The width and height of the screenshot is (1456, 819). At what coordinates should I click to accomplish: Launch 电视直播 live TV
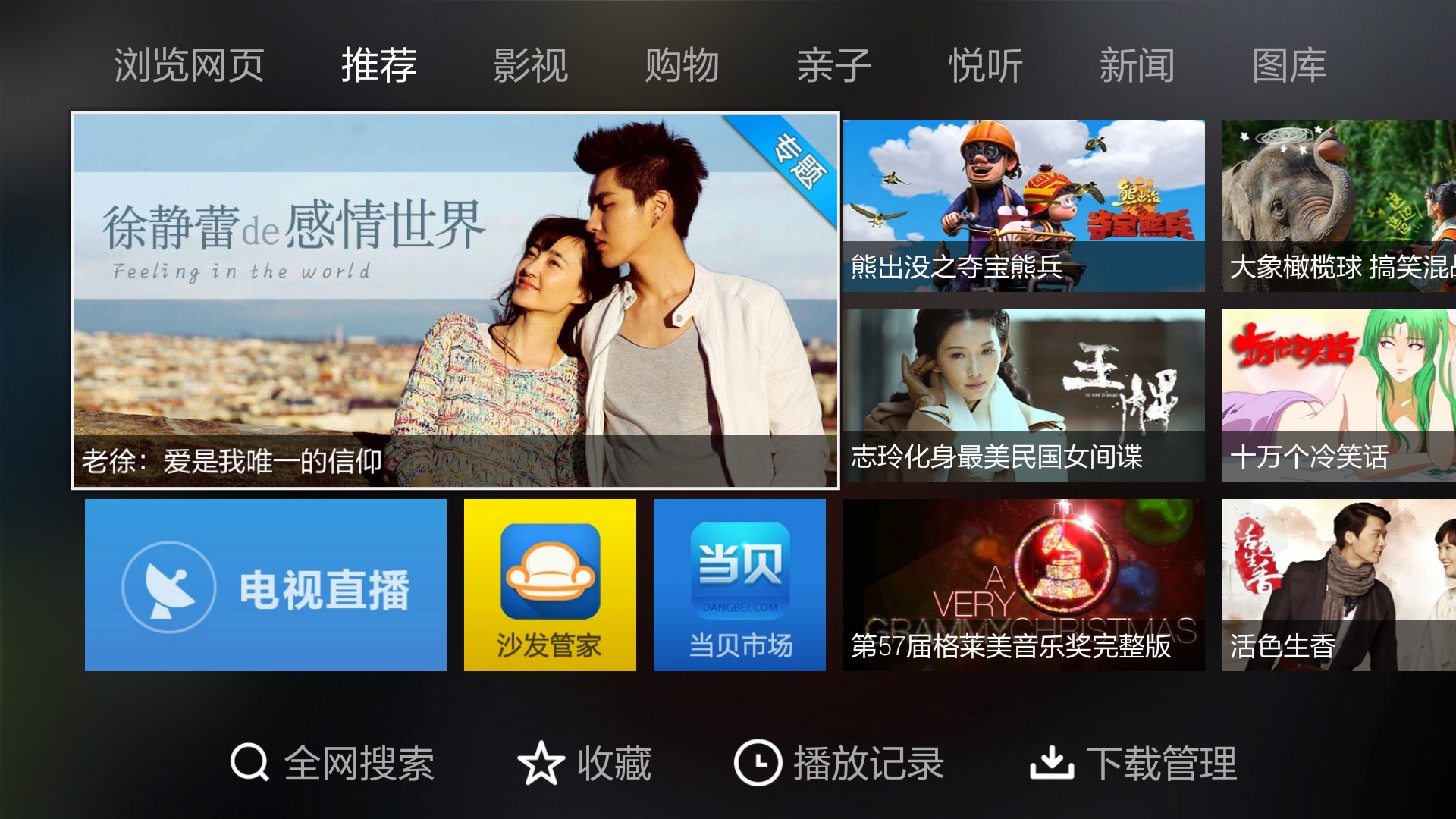tap(265, 585)
